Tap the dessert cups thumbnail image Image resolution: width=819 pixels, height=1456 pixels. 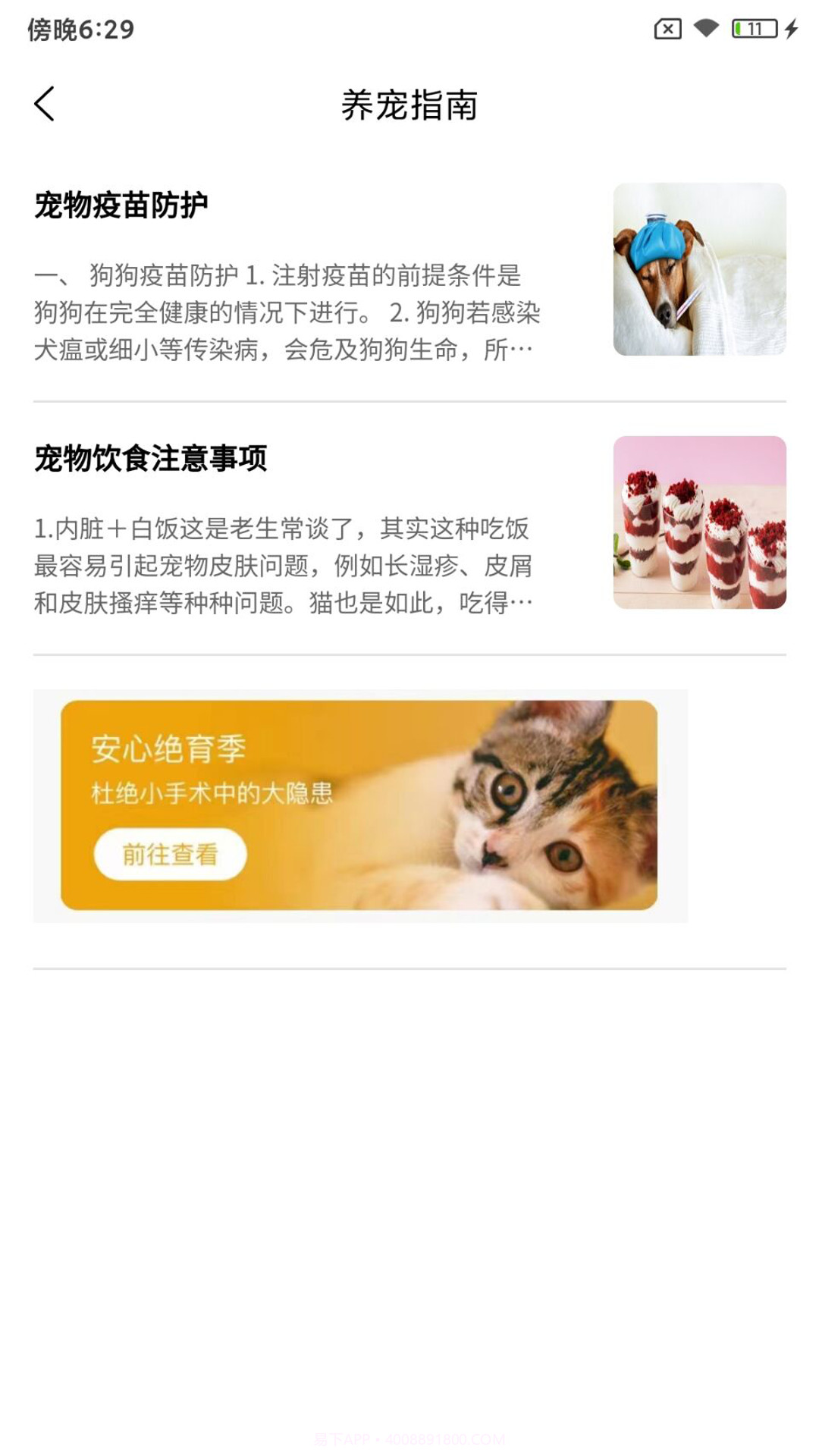pos(699,519)
